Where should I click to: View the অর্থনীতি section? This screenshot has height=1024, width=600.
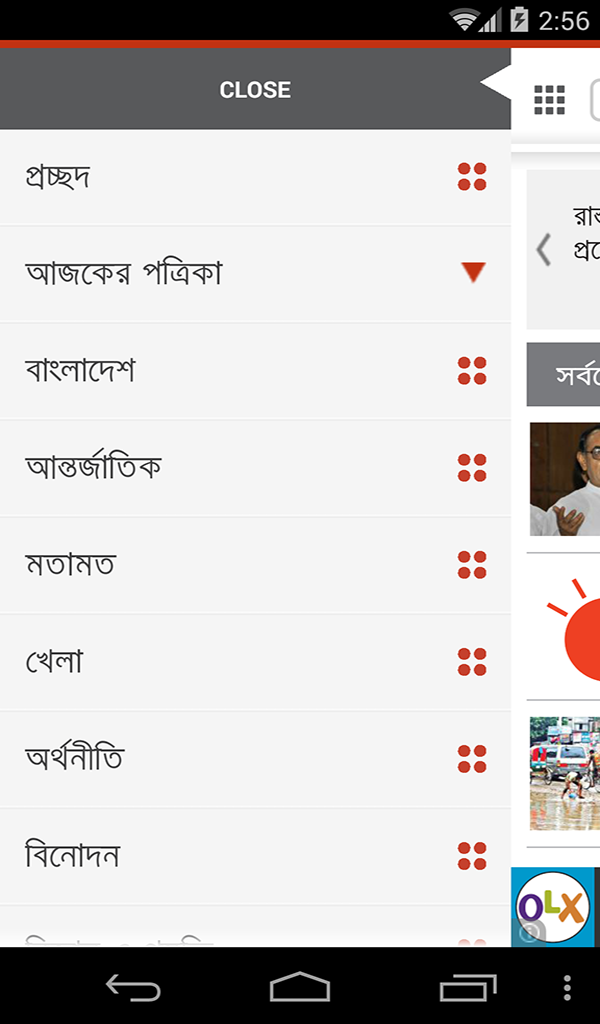pos(255,759)
